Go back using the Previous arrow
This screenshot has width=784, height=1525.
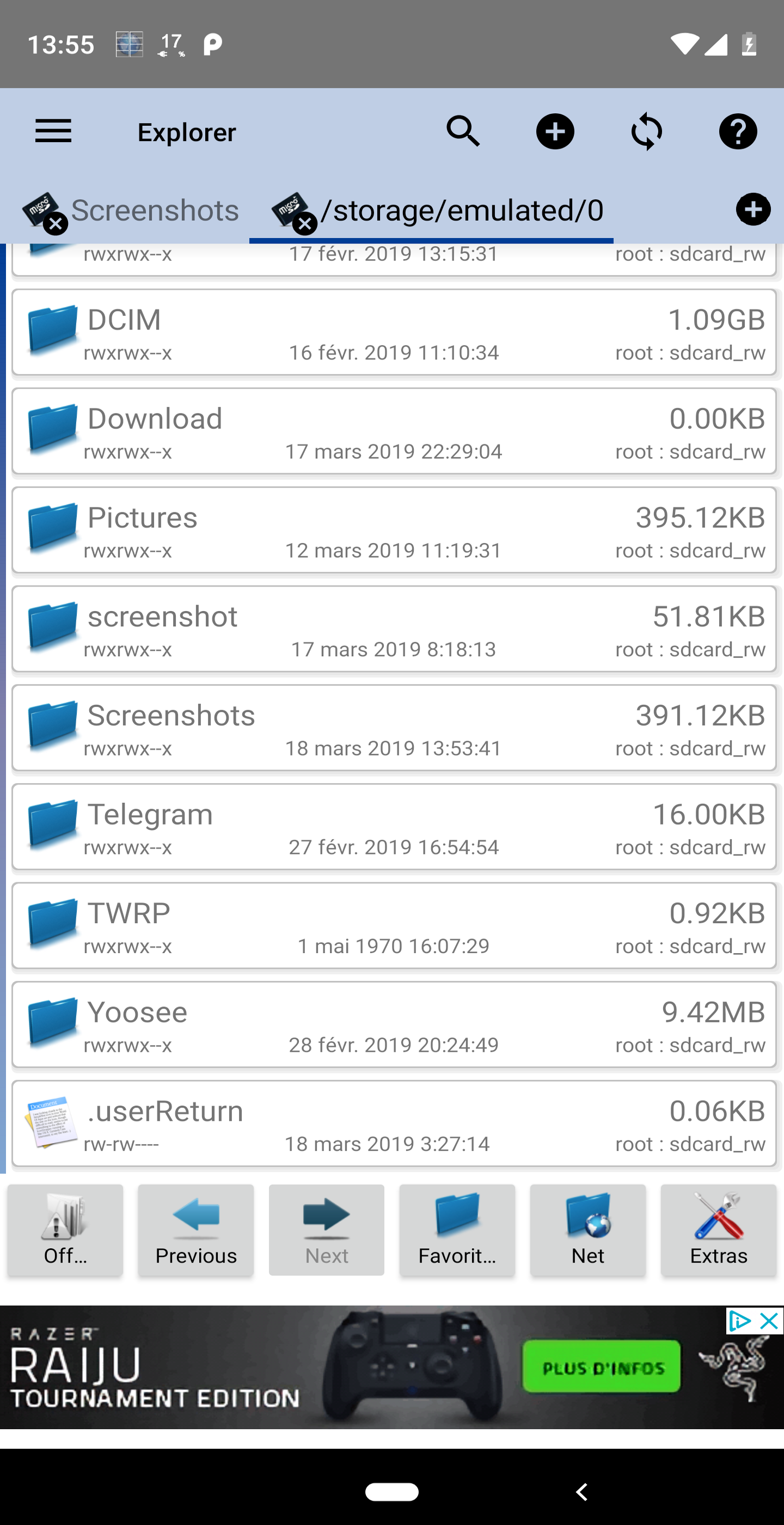pyautogui.click(x=196, y=1230)
